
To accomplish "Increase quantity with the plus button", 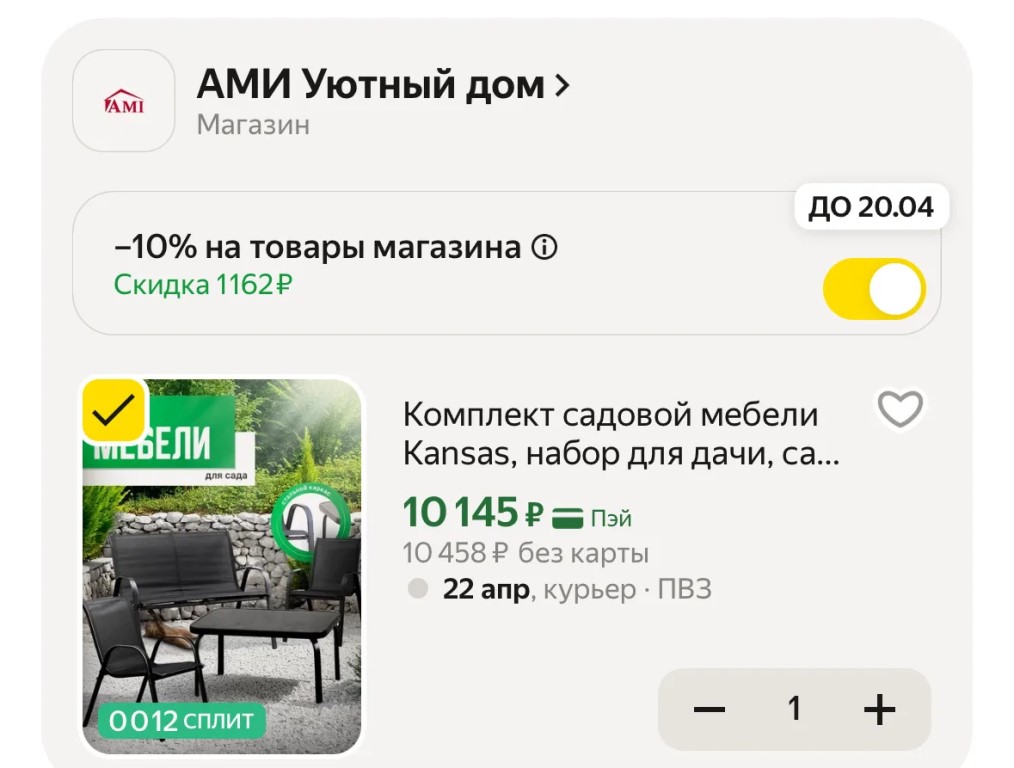I will (879, 710).
